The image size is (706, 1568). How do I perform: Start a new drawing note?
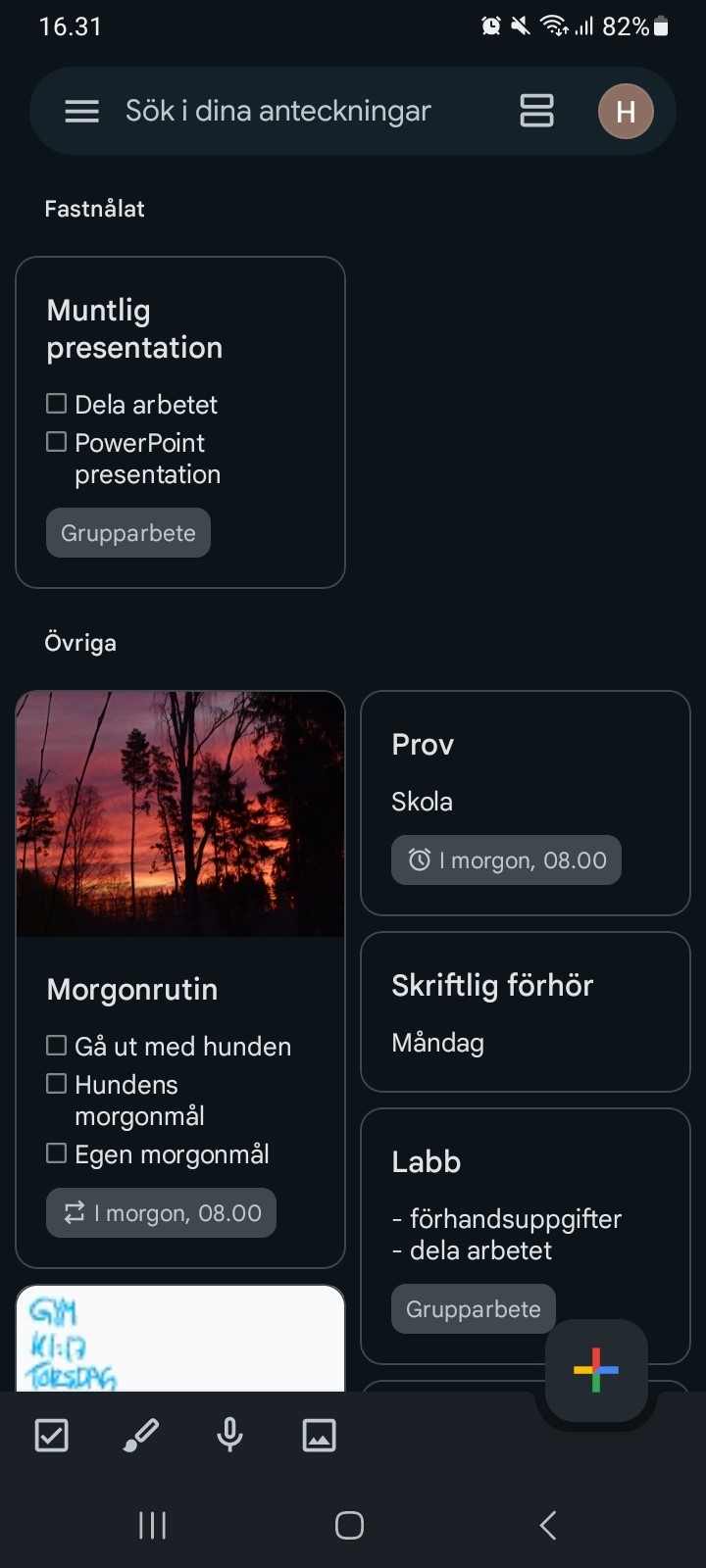click(x=140, y=1436)
